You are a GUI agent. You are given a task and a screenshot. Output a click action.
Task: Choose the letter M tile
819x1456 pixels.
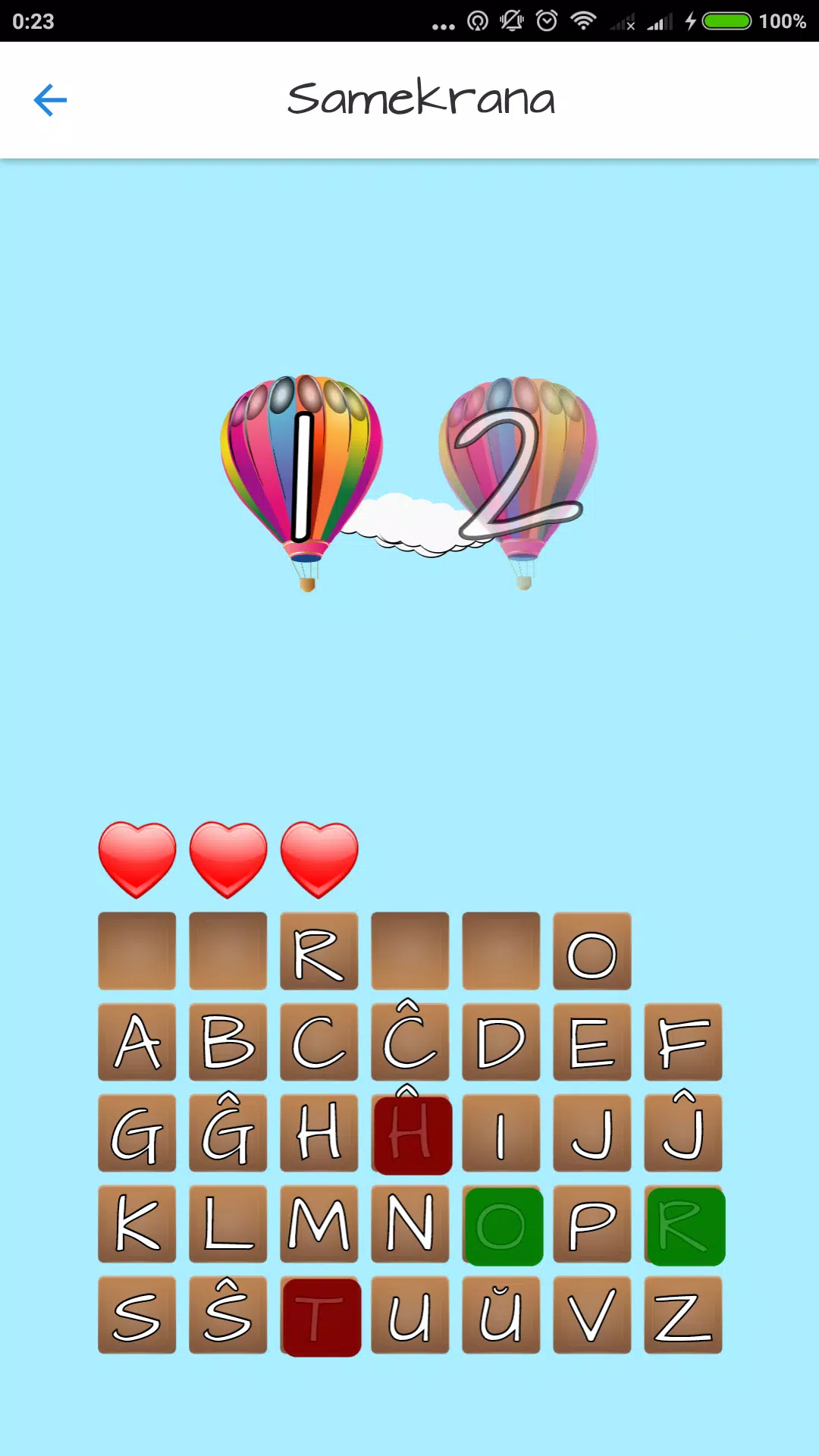point(319,1224)
